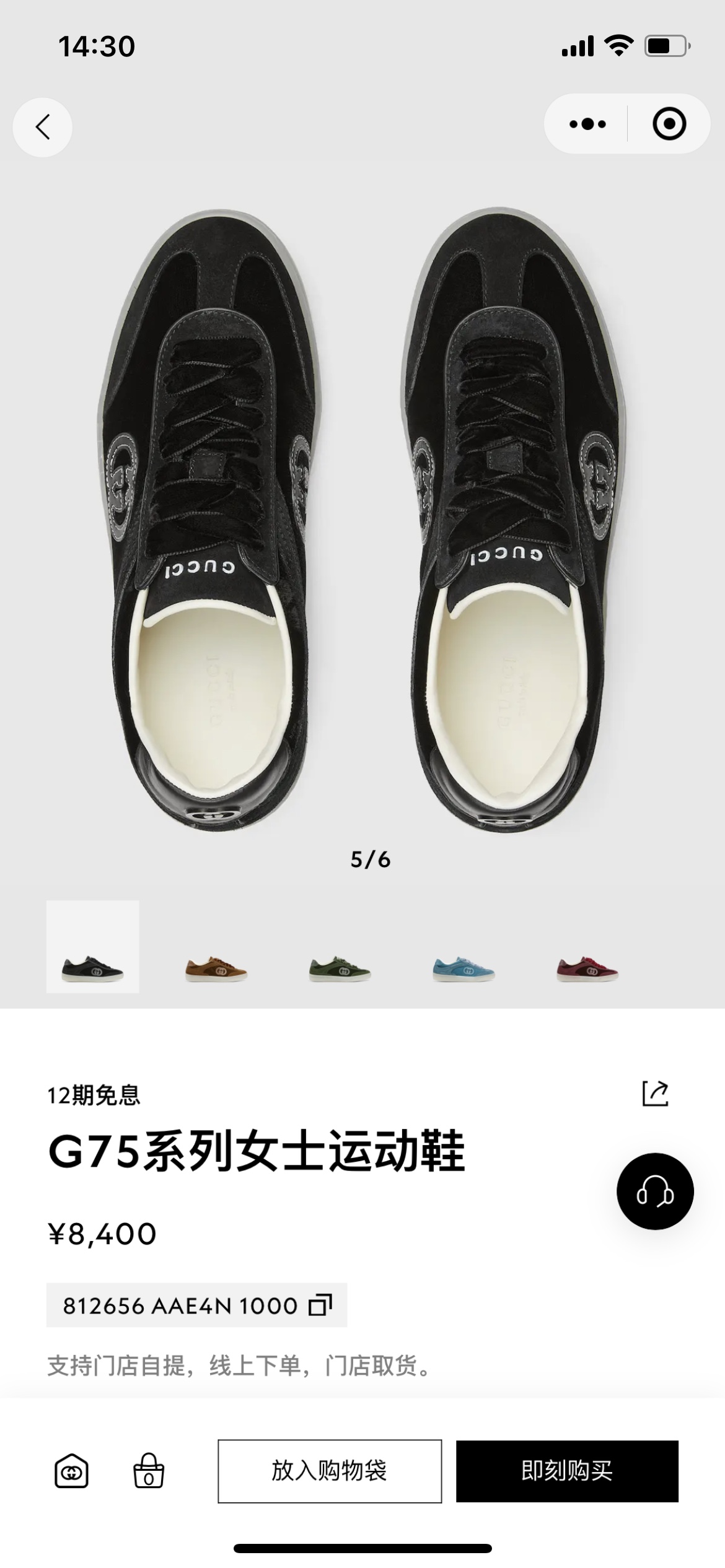Choose the brown sneaker color variant
The width and height of the screenshot is (725, 1568).
tap(216, 968)
